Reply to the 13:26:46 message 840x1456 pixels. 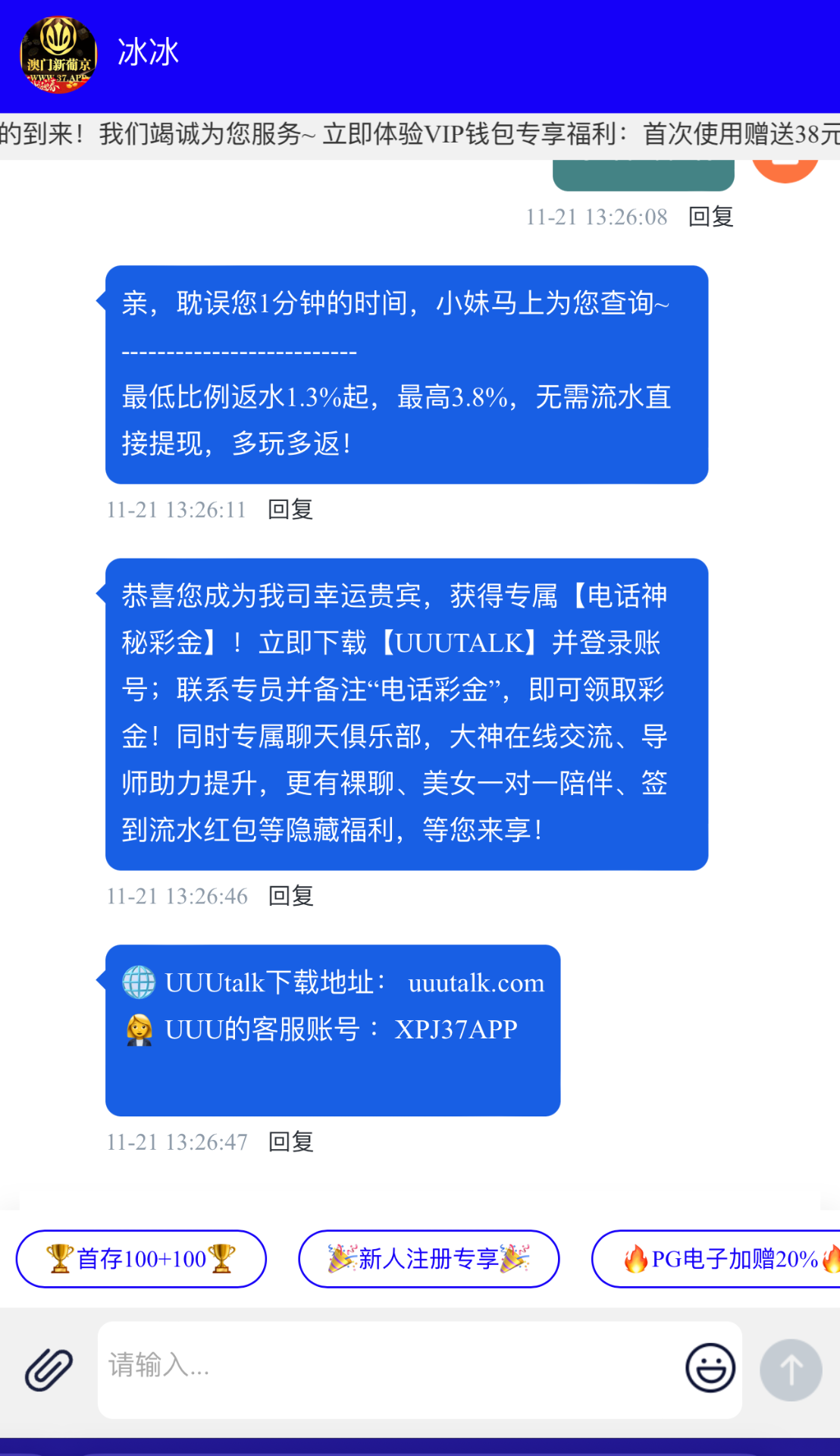(290, 896)
